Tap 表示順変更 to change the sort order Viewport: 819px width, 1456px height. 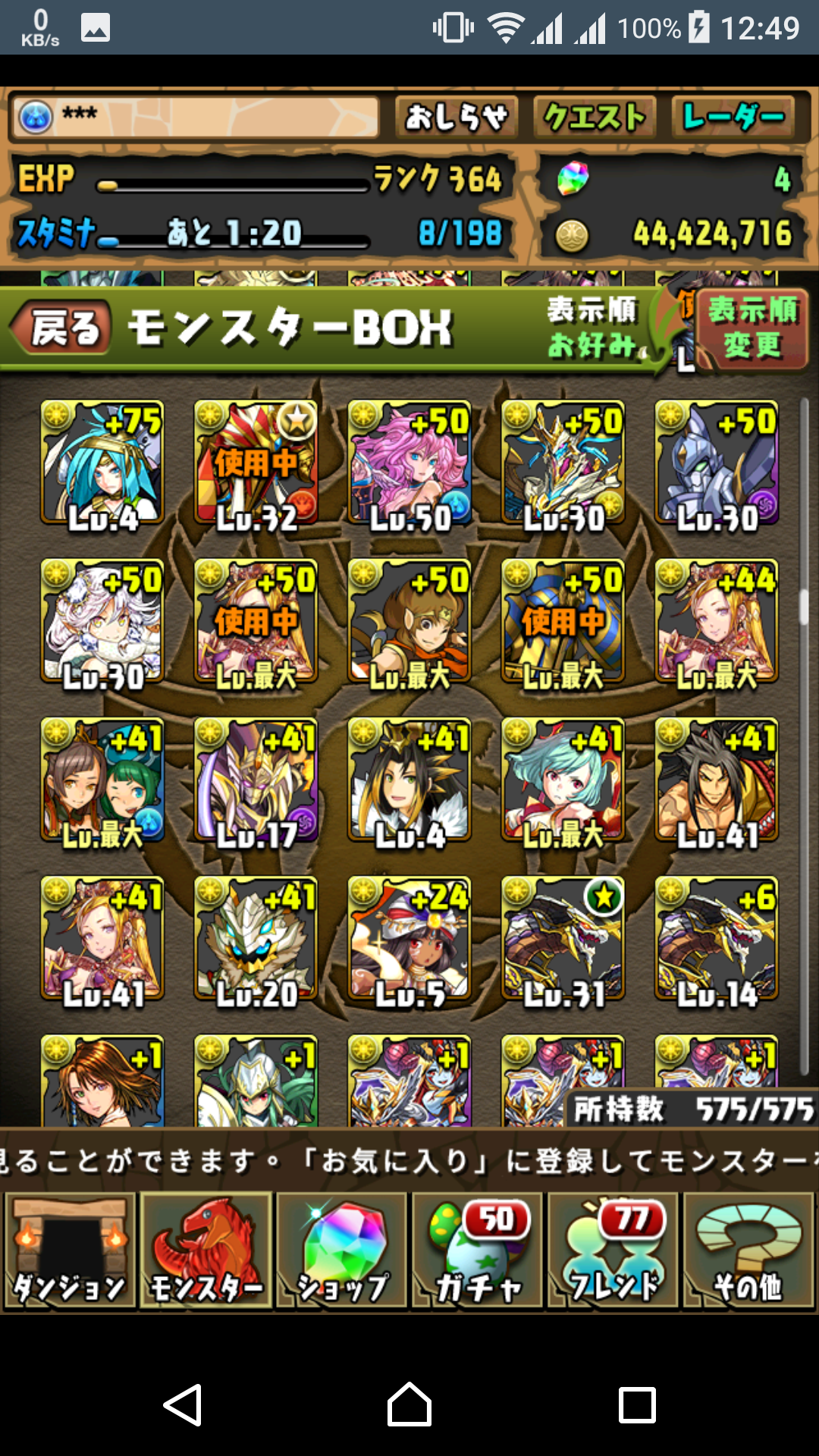[x=752, y=328]
